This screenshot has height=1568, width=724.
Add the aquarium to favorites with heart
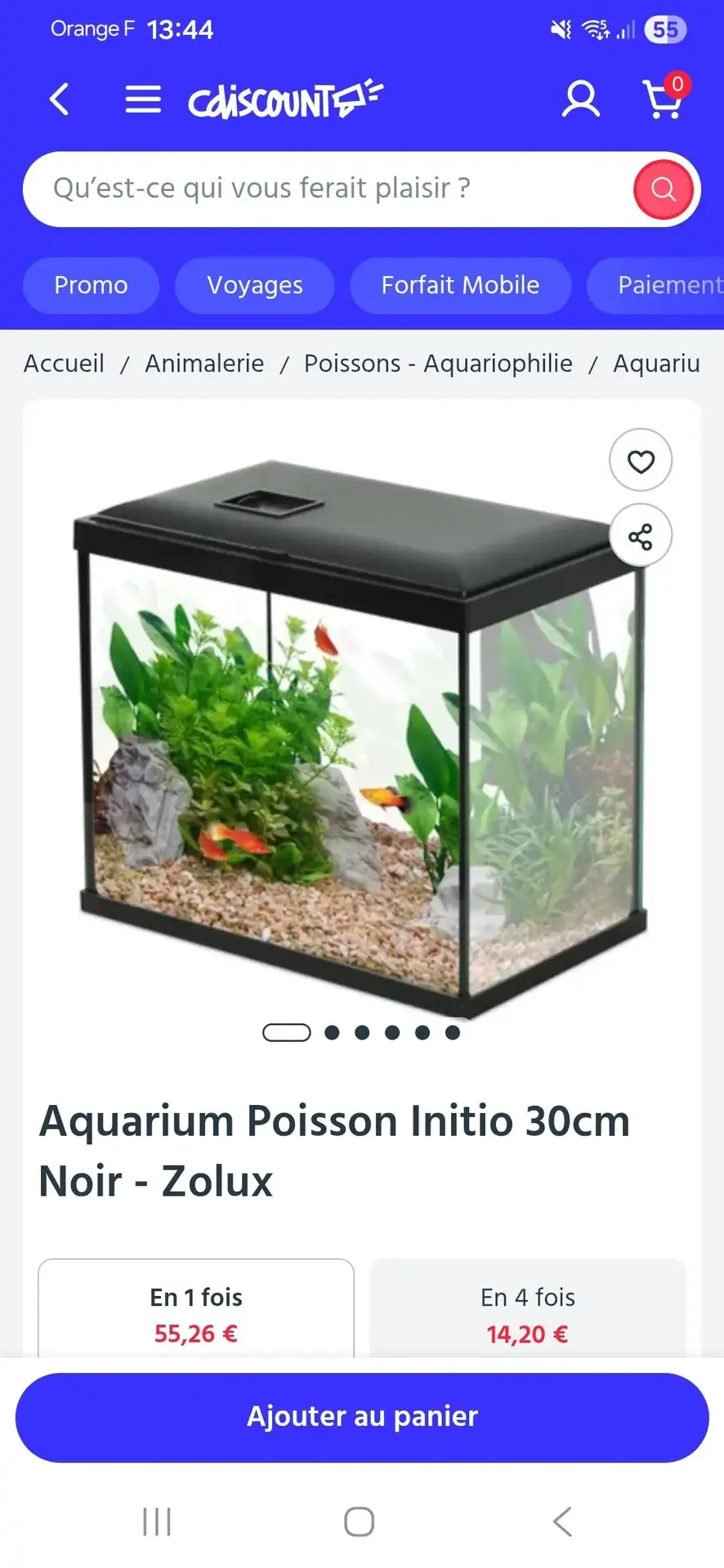click(x=641, y=461)
